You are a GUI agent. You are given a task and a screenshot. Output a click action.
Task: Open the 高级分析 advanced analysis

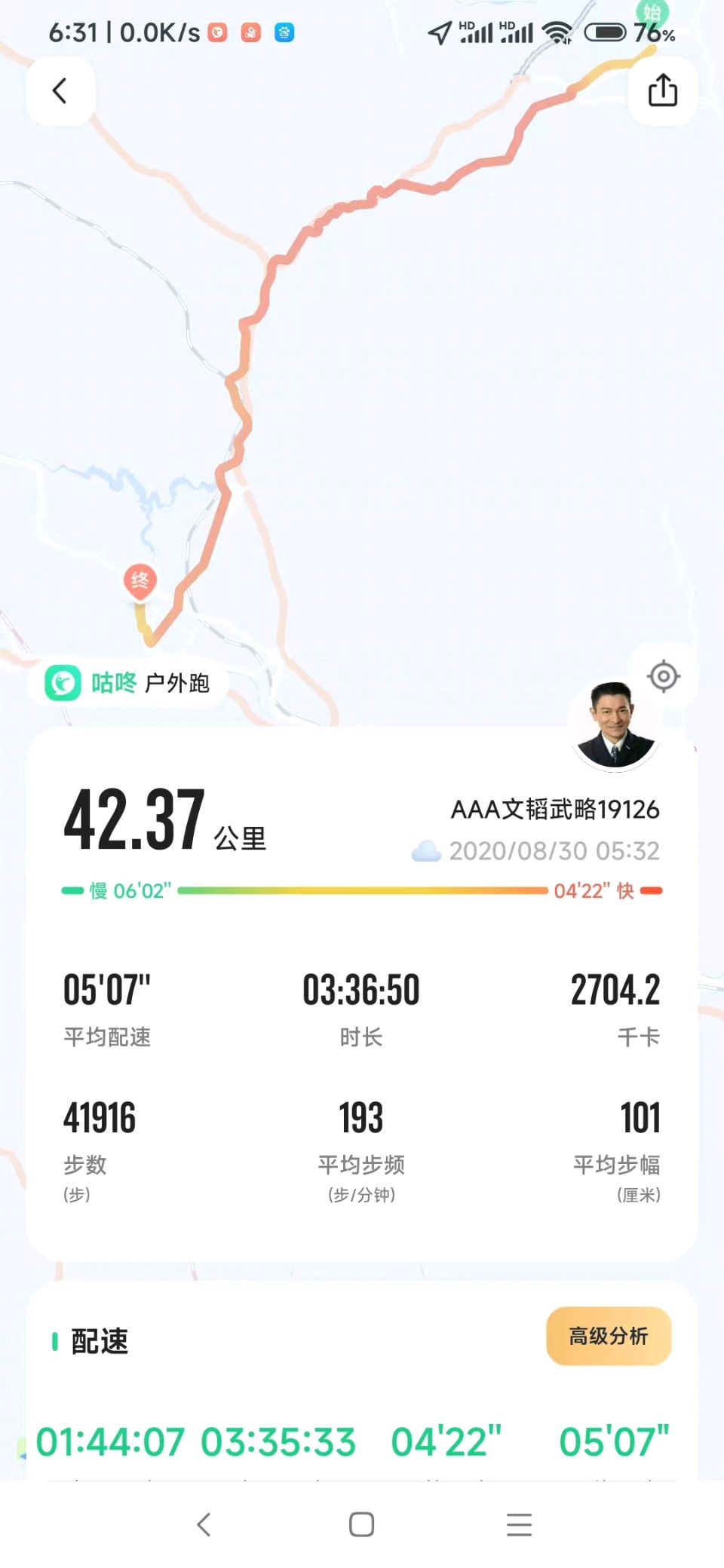(608, 1336)
